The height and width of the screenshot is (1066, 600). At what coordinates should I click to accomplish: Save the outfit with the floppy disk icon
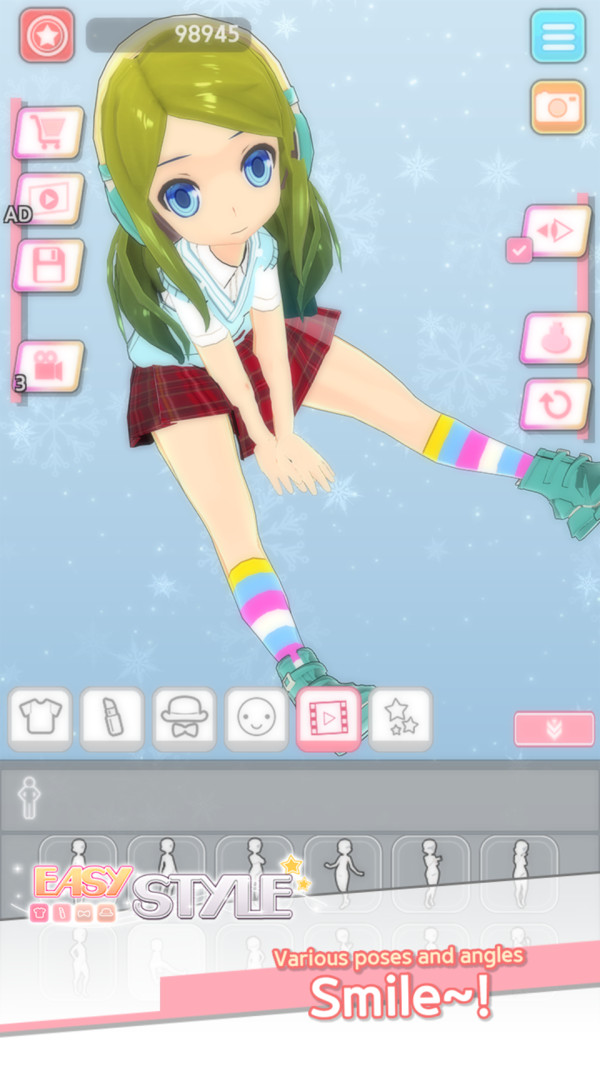click(48, 264)
